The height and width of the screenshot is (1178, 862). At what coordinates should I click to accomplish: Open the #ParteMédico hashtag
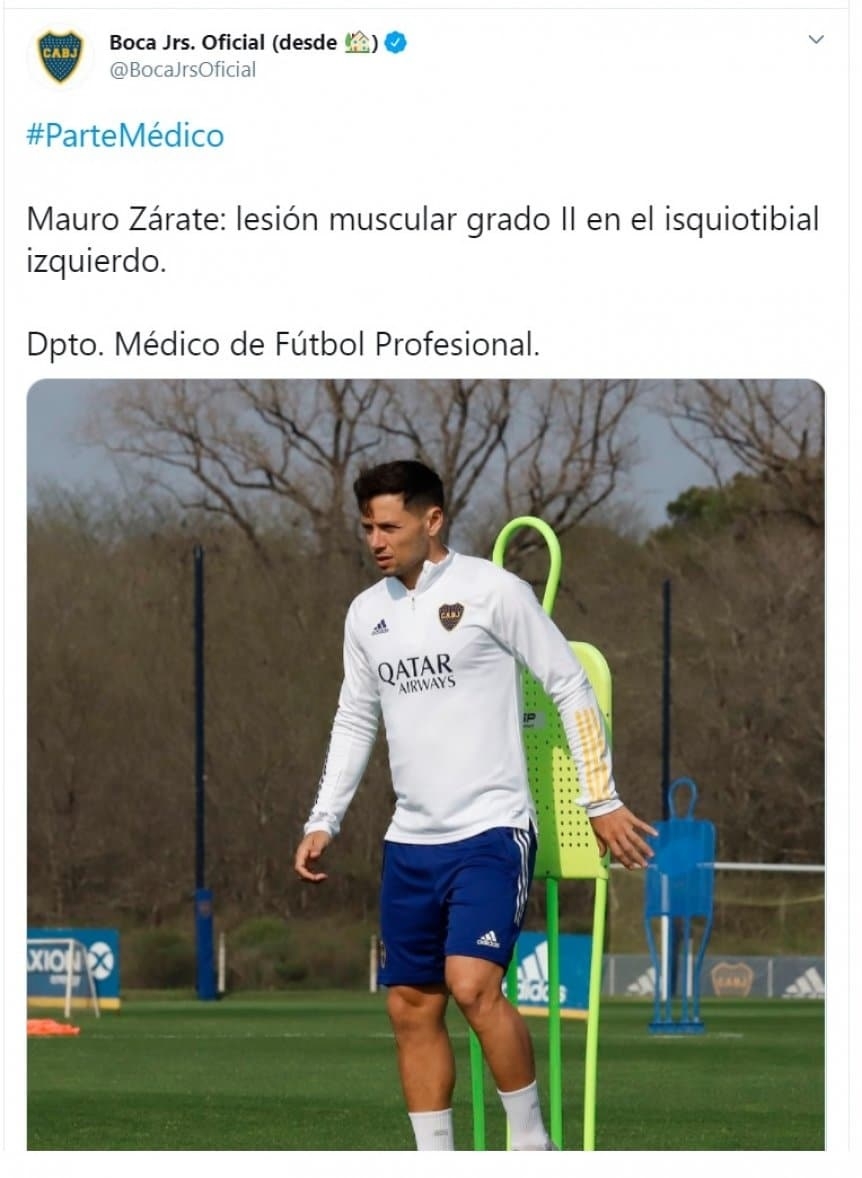coord(125,136)
